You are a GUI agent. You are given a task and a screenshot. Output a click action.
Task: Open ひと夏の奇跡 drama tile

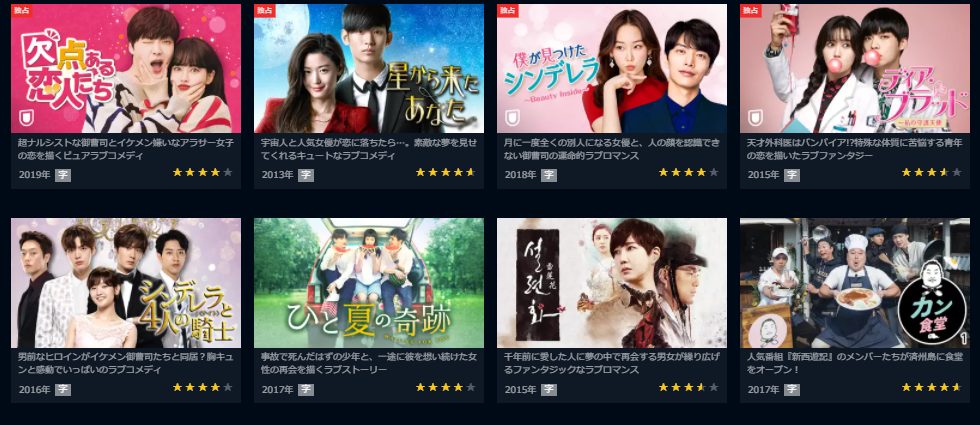coord(368,283)
